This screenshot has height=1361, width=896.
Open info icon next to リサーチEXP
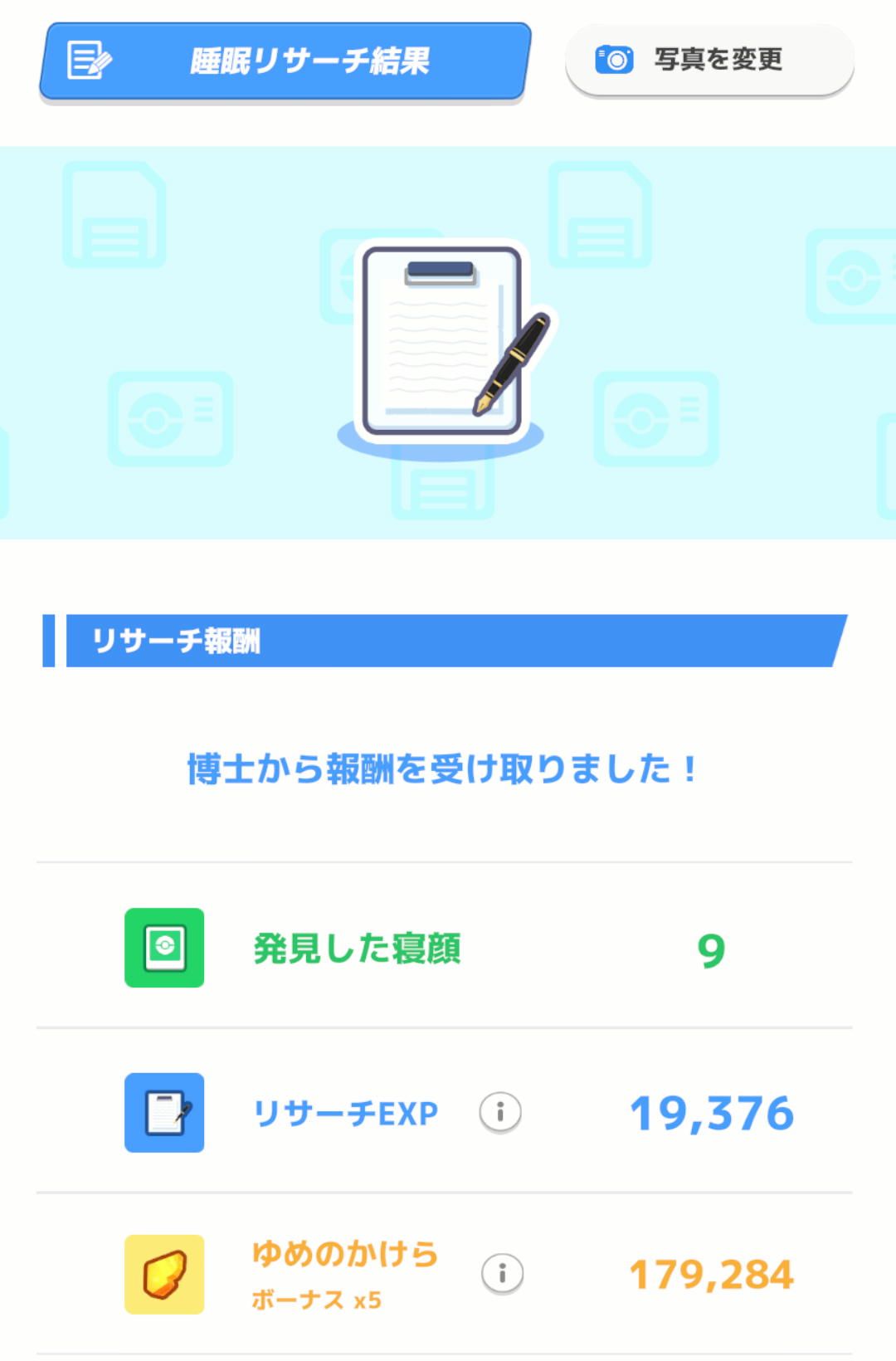pos(500,1112)
